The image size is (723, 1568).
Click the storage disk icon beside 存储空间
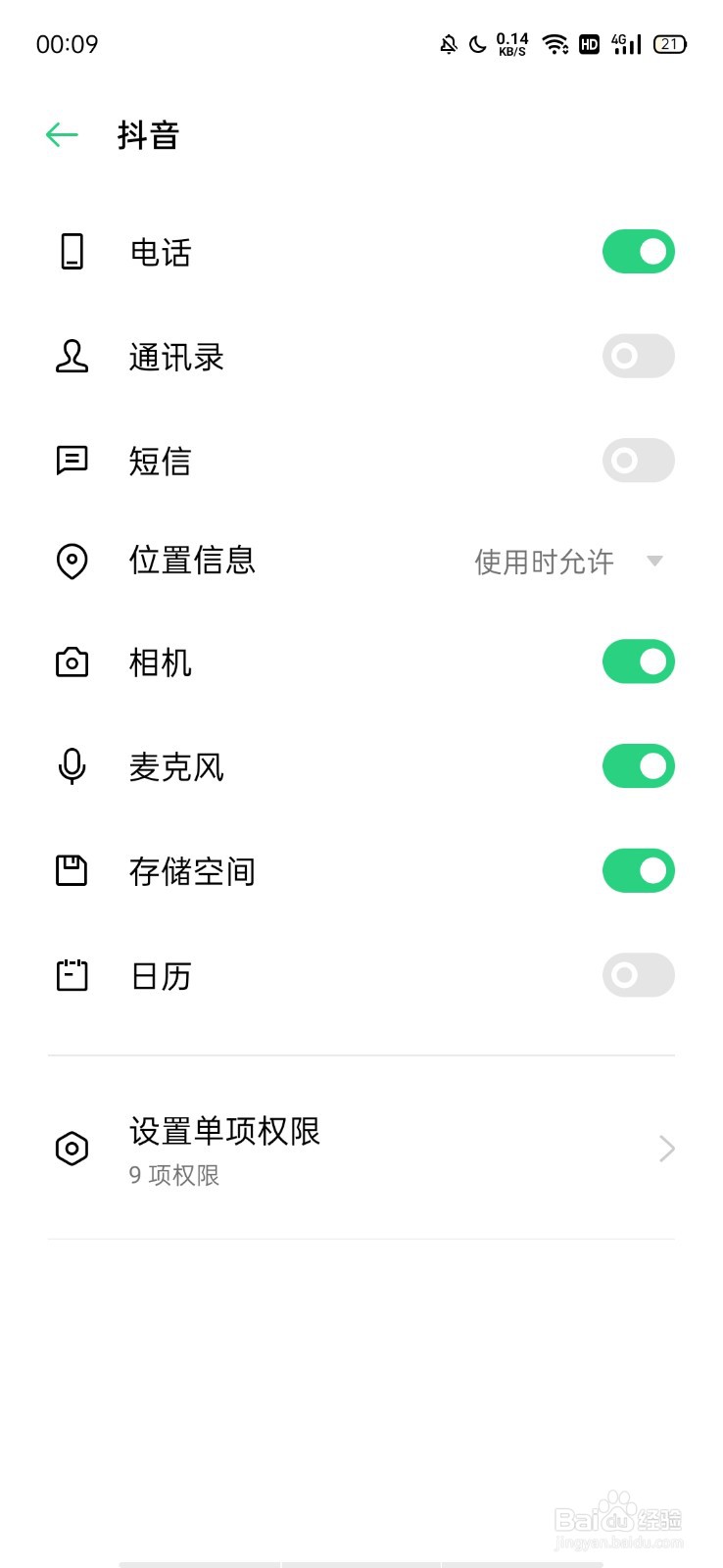click(x=71, y=870)
